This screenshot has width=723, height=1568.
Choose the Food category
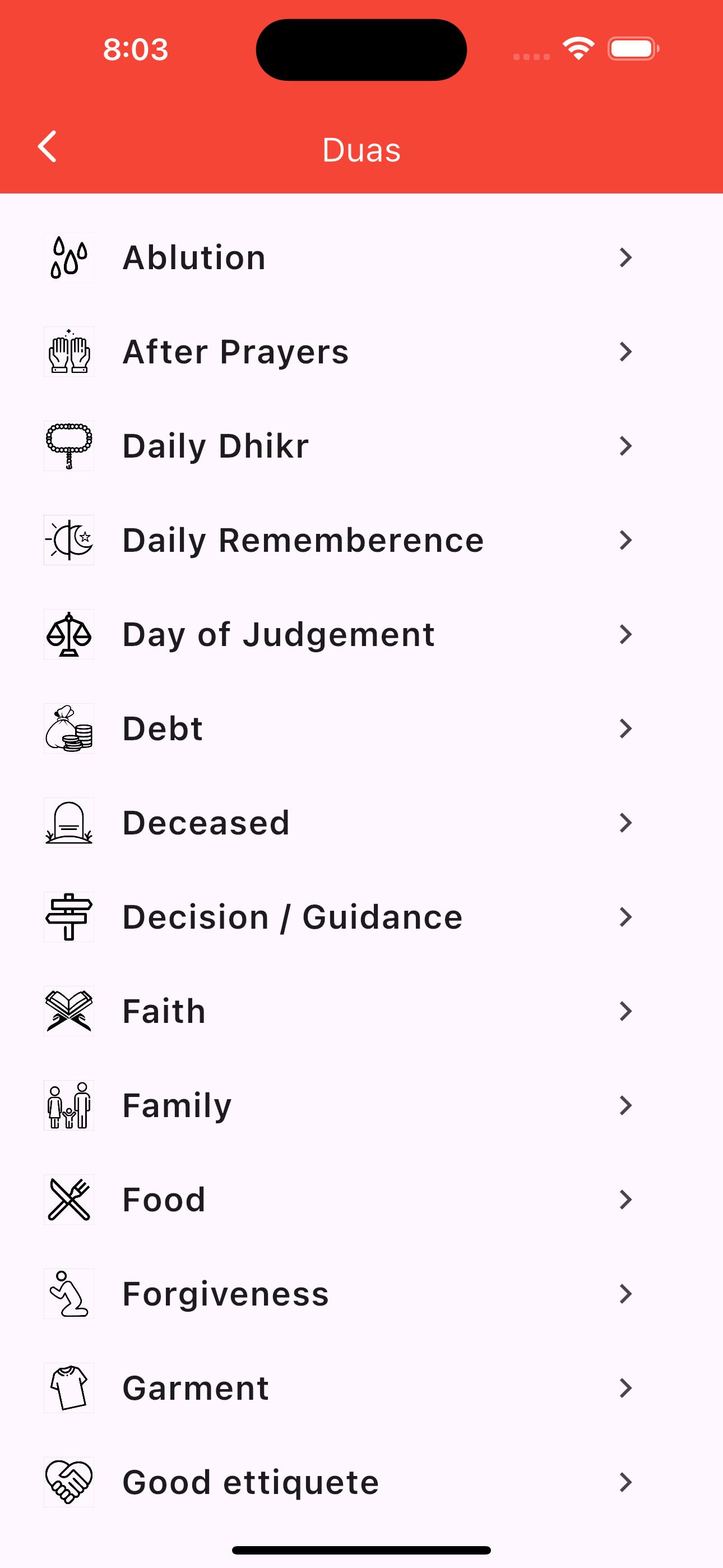coord(361,1199)
